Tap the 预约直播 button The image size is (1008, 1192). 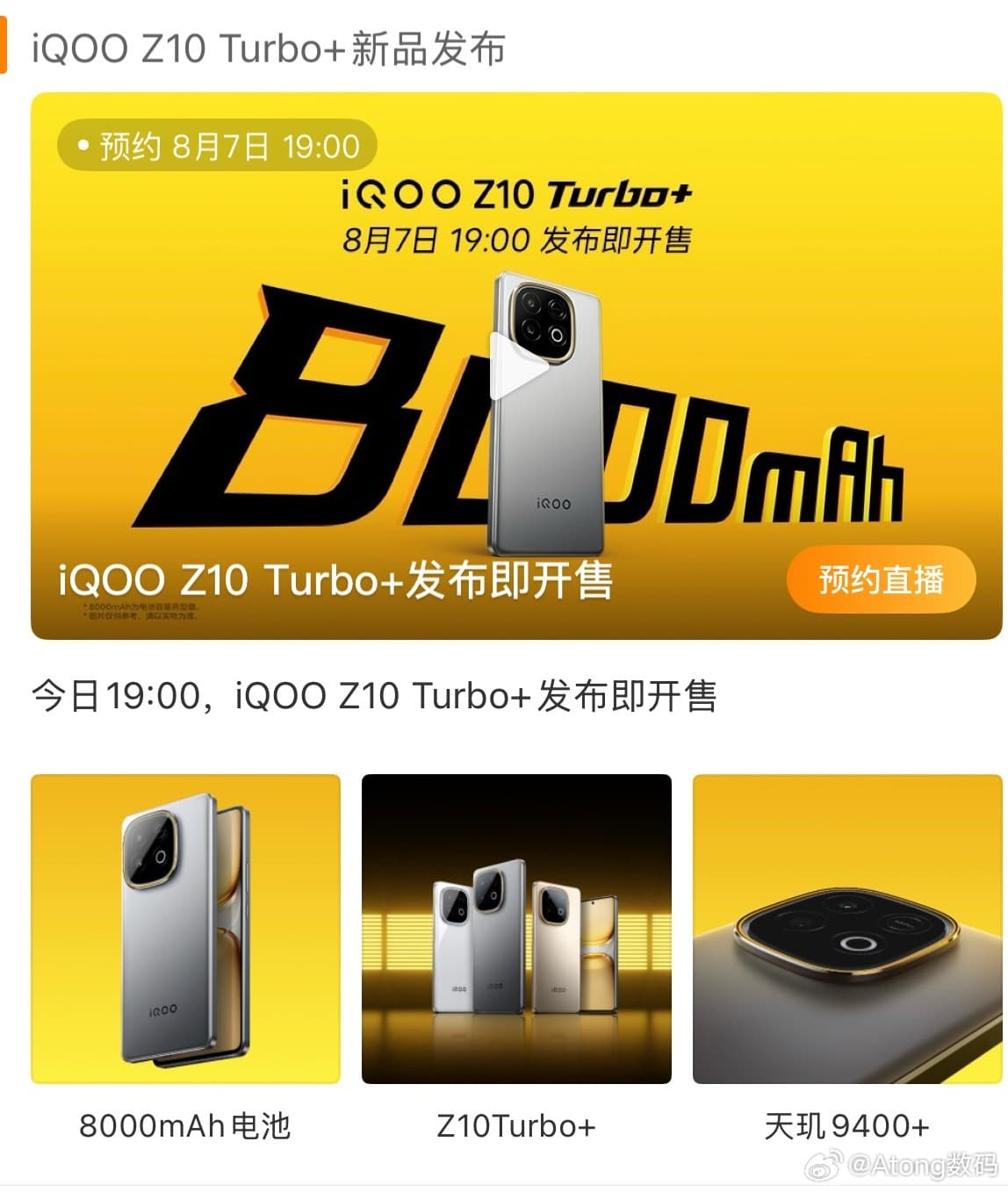click(x=881, y=580)
